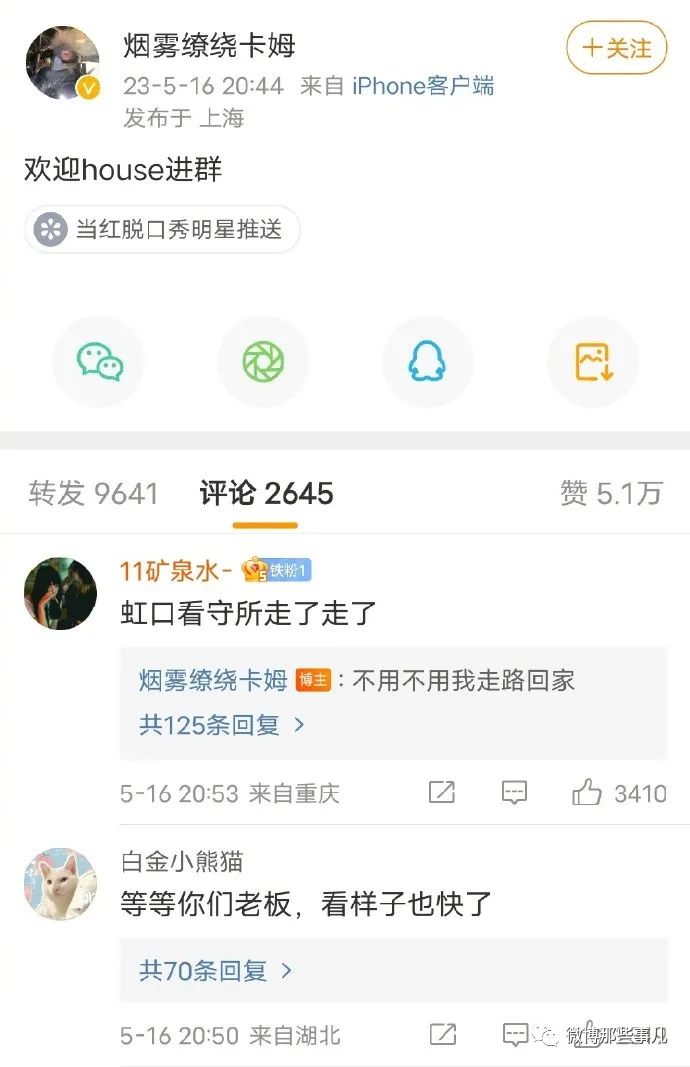
Task: Open 白金小熊猫's avatar
Action: tap(60, 884)
